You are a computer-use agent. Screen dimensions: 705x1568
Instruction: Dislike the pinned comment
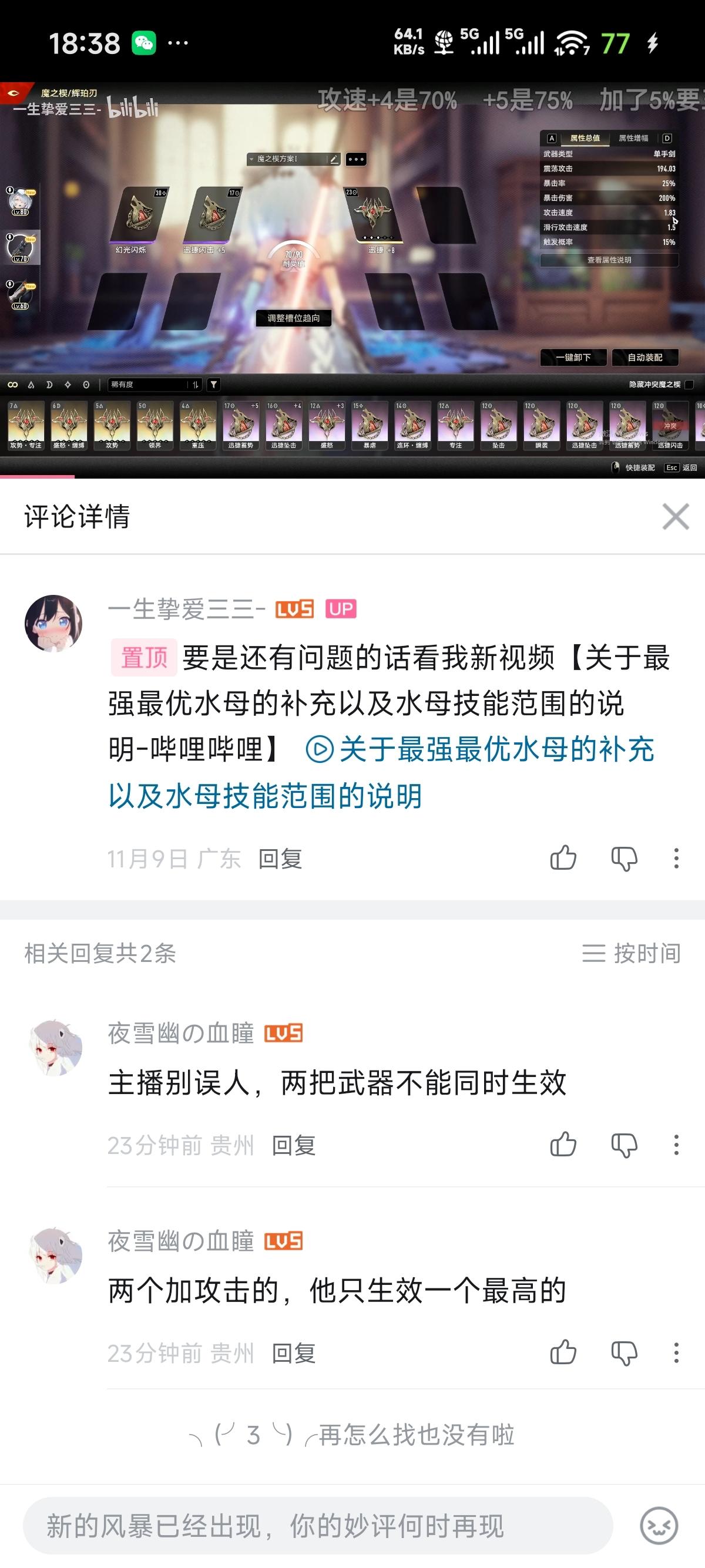pyautogui.click(x=624, y=858)
